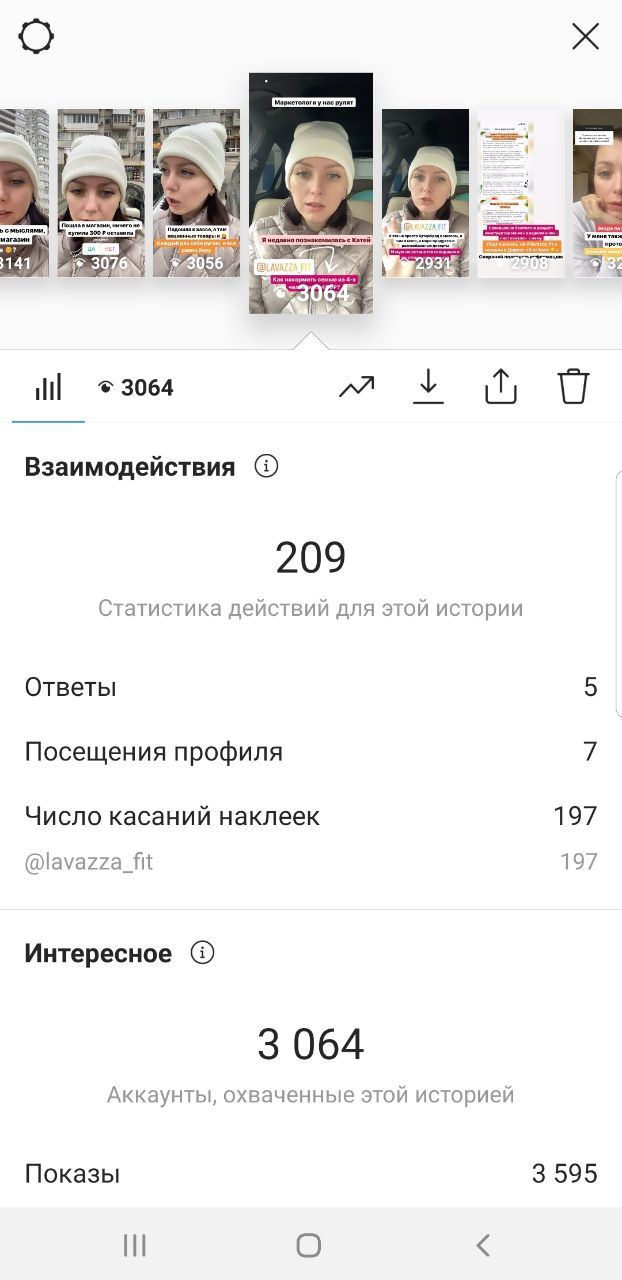Delete this story with the trash icon

tap(573, 386)
